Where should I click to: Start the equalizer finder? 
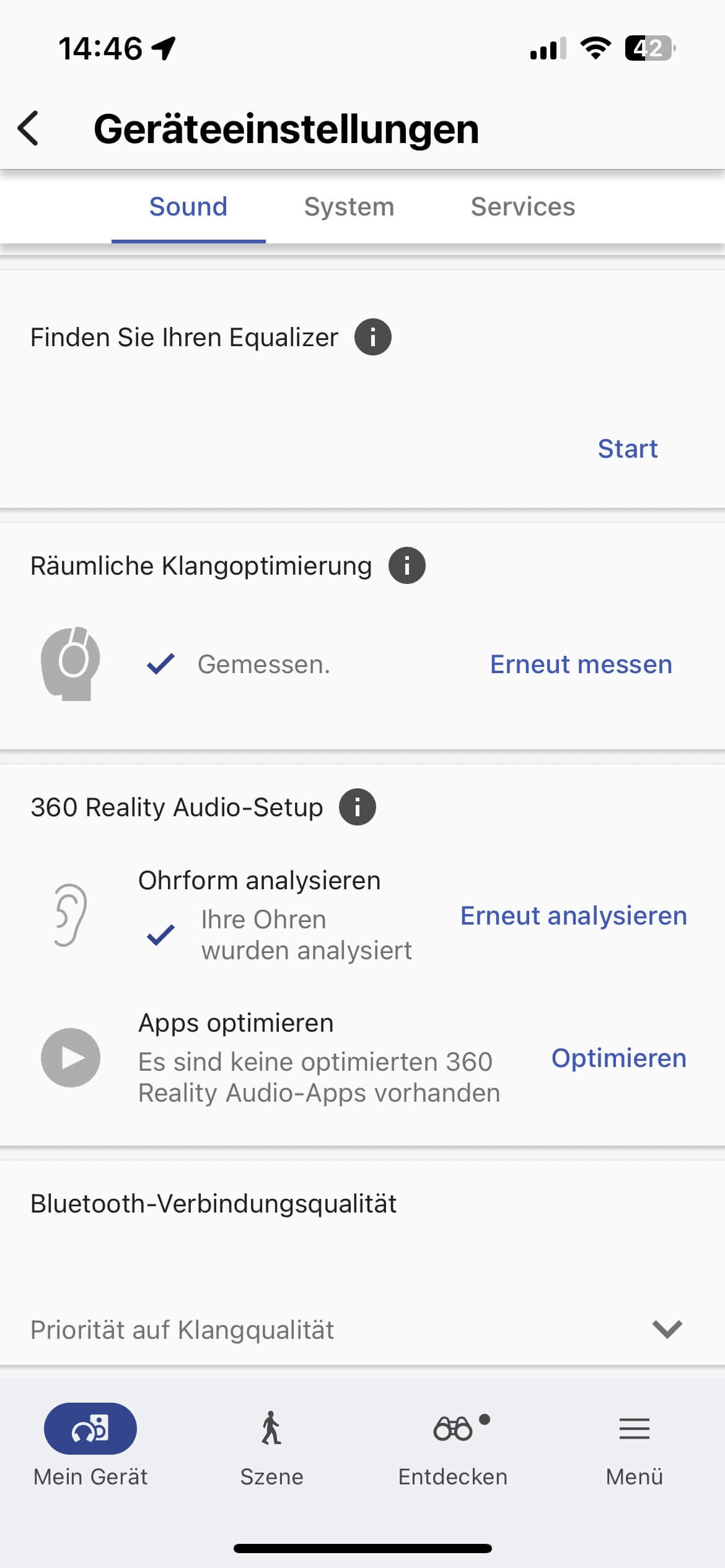(x=627, y=449)
